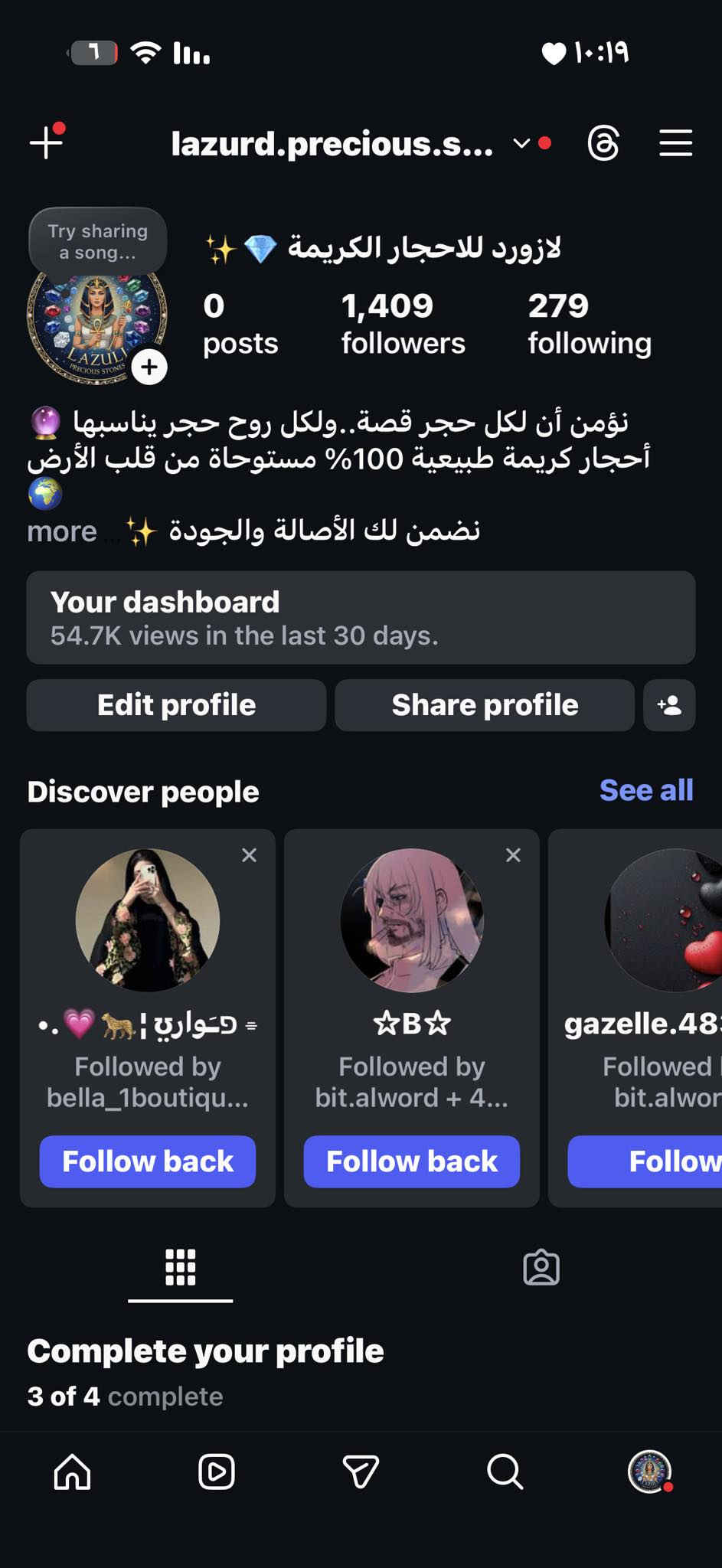Go to the Home feed tab
The height and width of the screenshot is (1568, 722).
click(73, 1472)
